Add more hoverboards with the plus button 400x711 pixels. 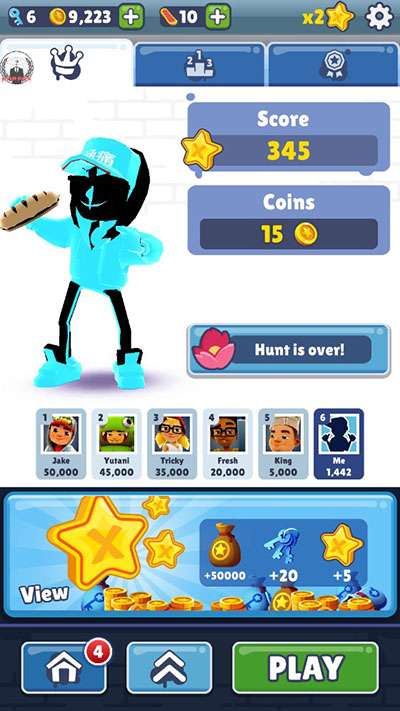218,17
